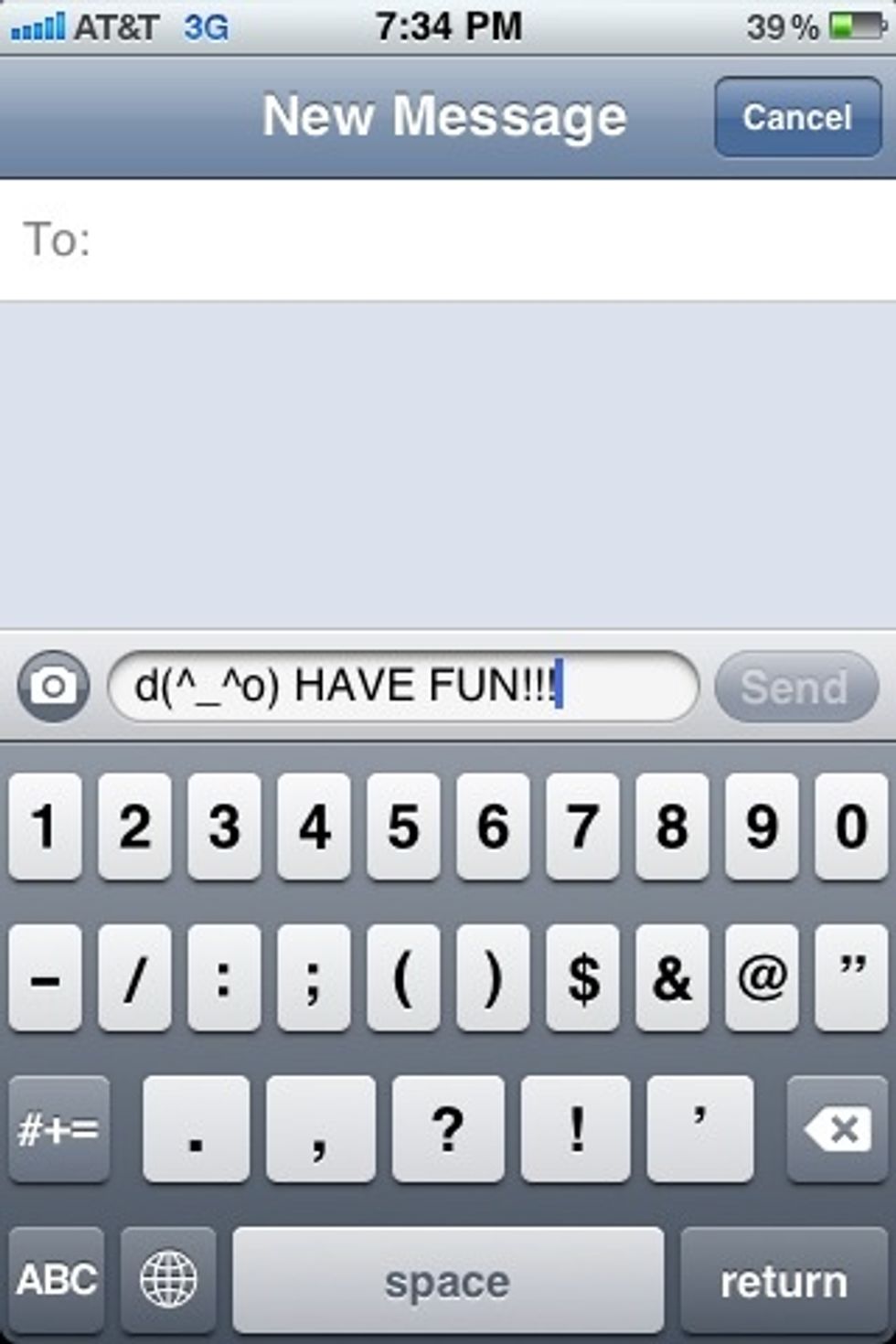Type the question mark key

[x=448, y=1129]
